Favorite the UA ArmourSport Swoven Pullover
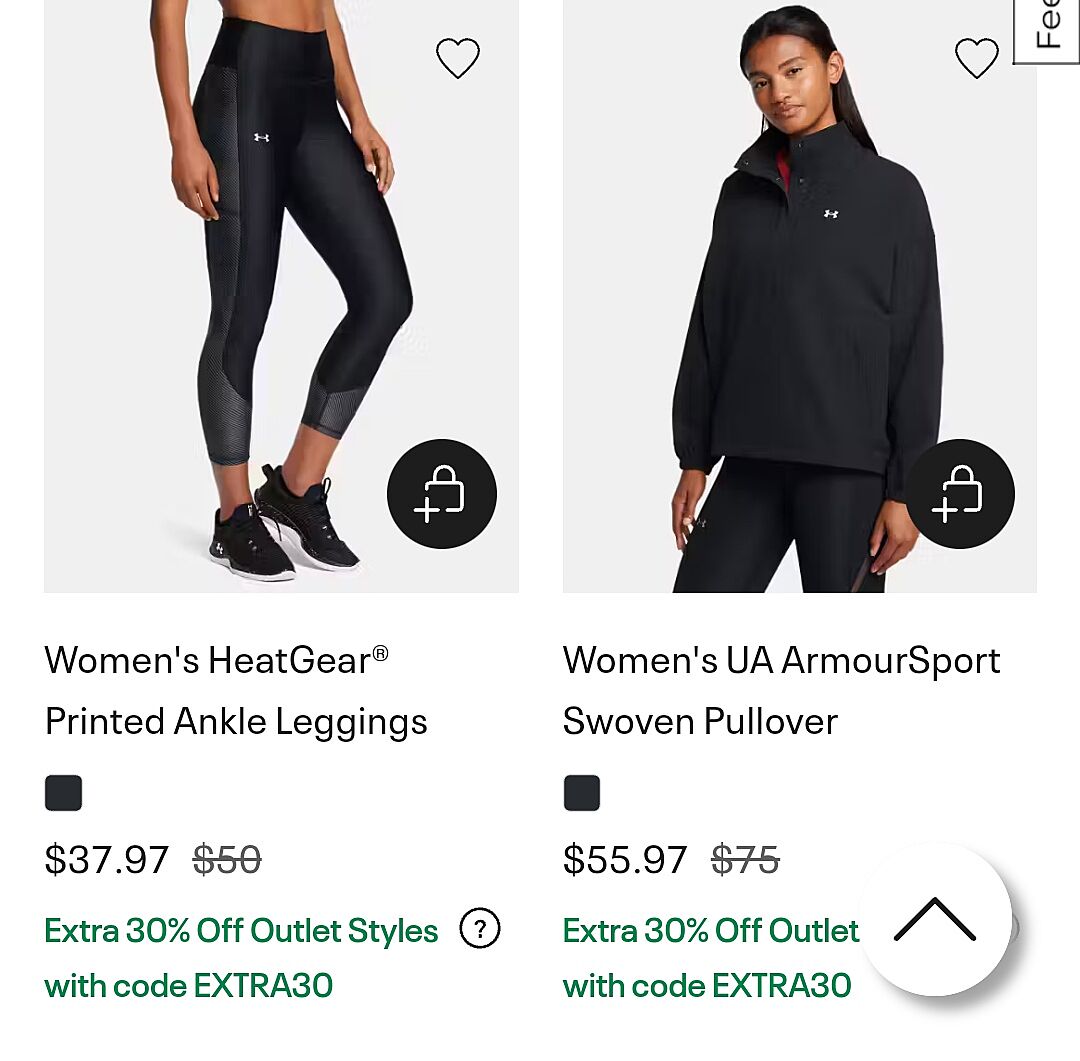Screen dimensions: 1080x1061 click(x=976, y=58)
